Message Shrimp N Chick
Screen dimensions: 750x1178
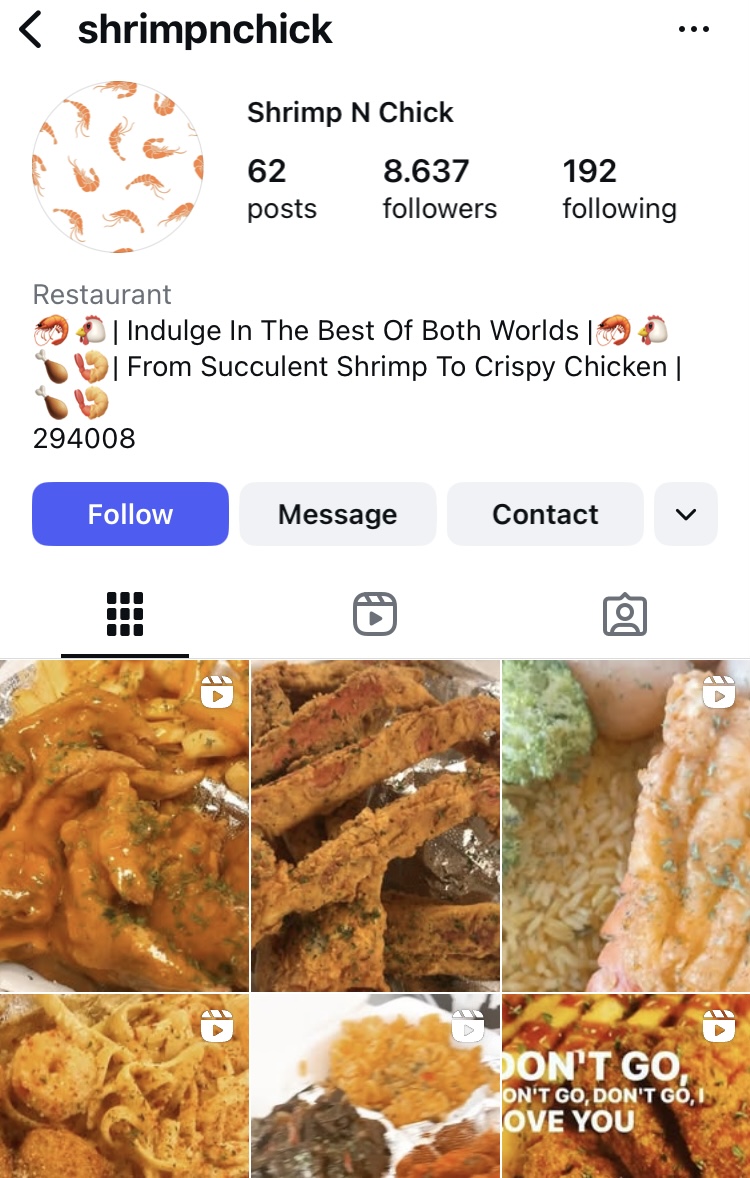pos(337,514)
